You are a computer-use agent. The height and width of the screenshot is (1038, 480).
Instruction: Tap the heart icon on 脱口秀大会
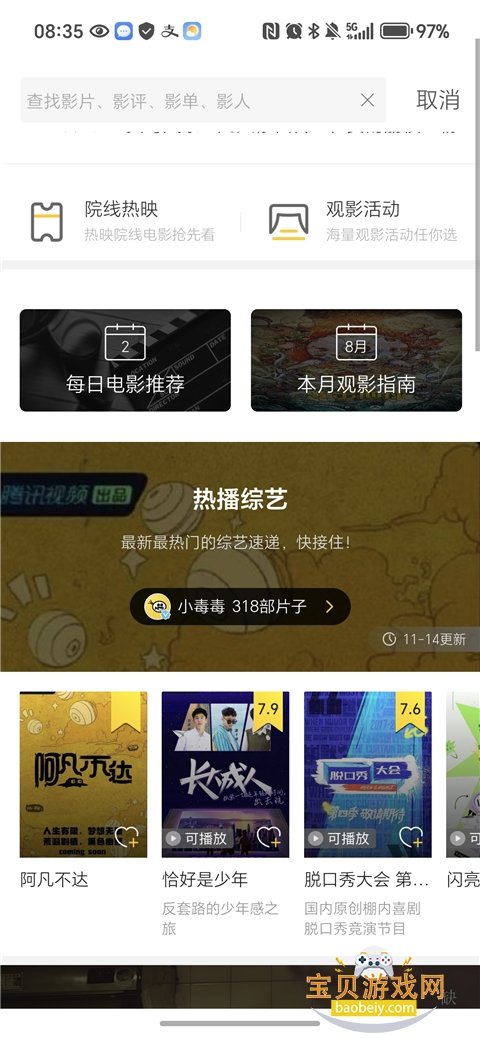point(411,838)
